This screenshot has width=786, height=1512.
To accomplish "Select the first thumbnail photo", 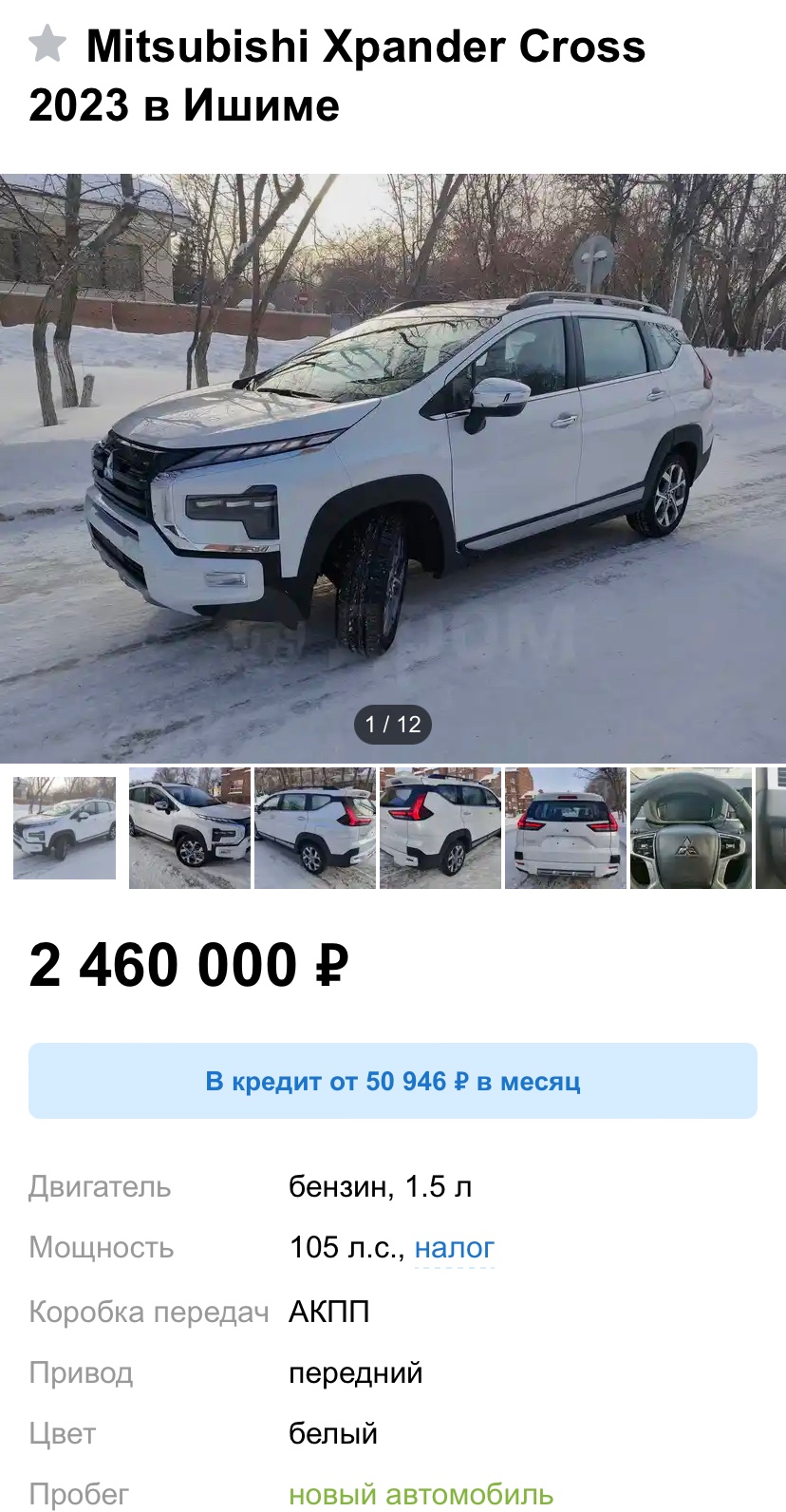I will [x=65, y=828].
